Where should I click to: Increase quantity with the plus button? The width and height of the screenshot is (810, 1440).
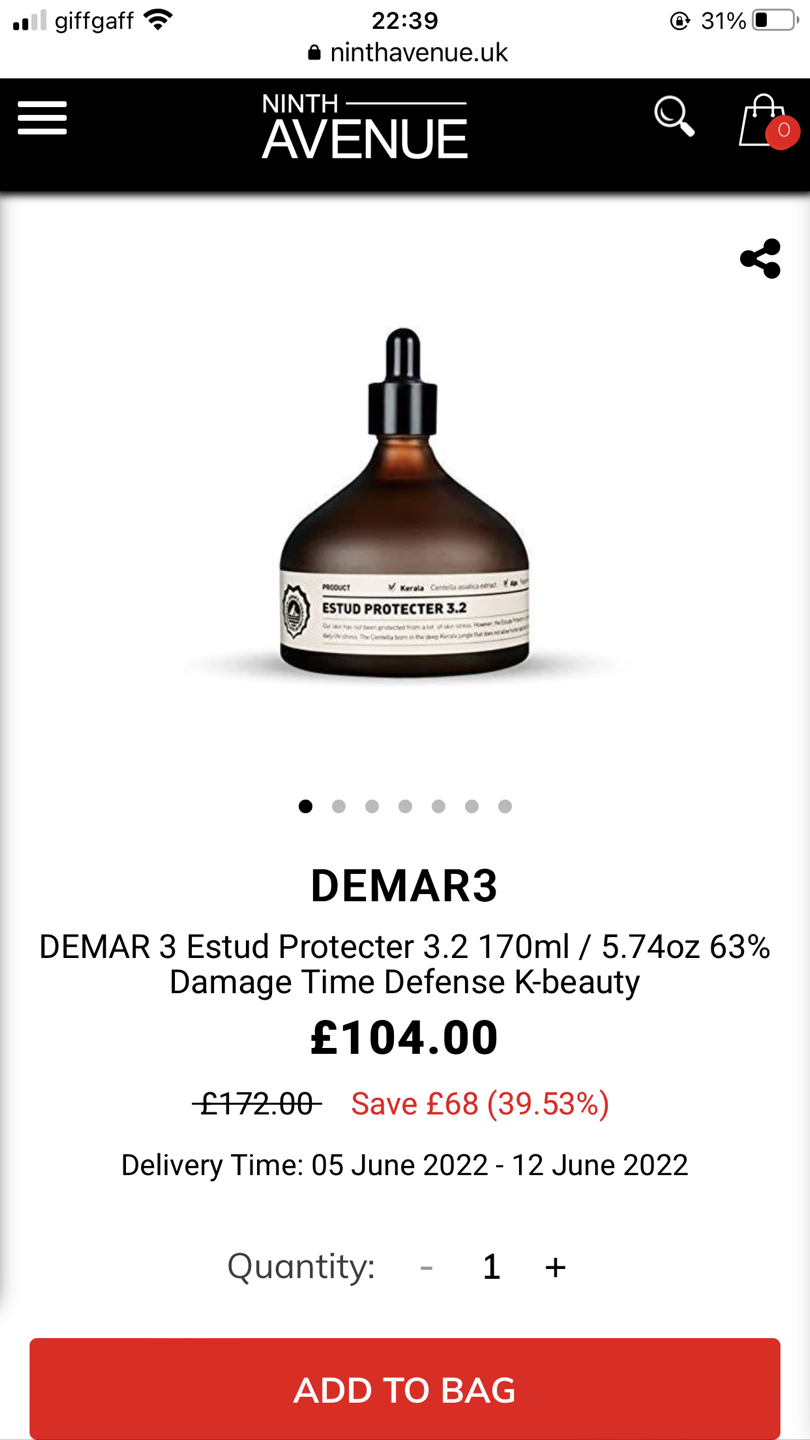click(x=555, y=1267)
